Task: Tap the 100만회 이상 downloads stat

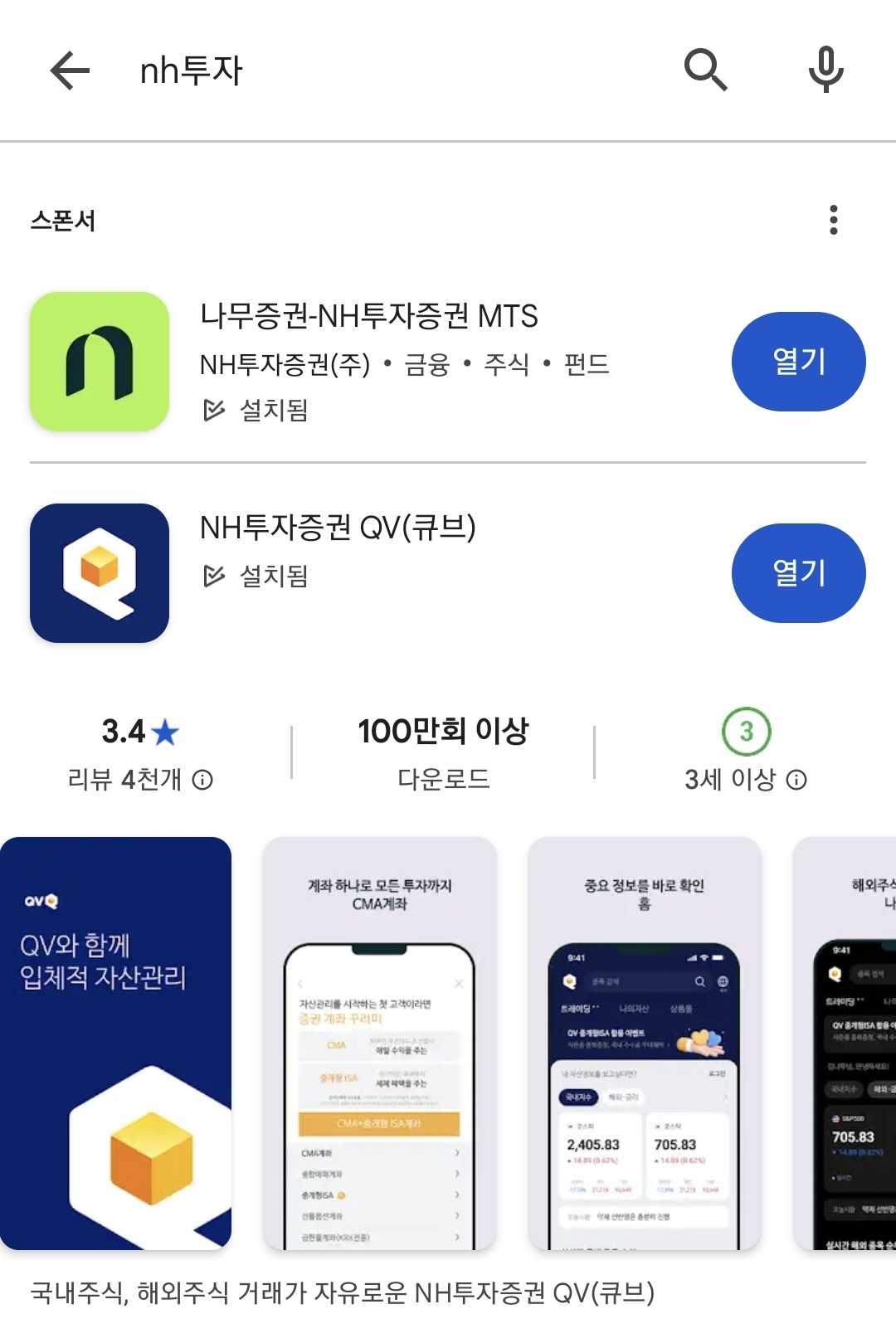Action: point(442,732)
